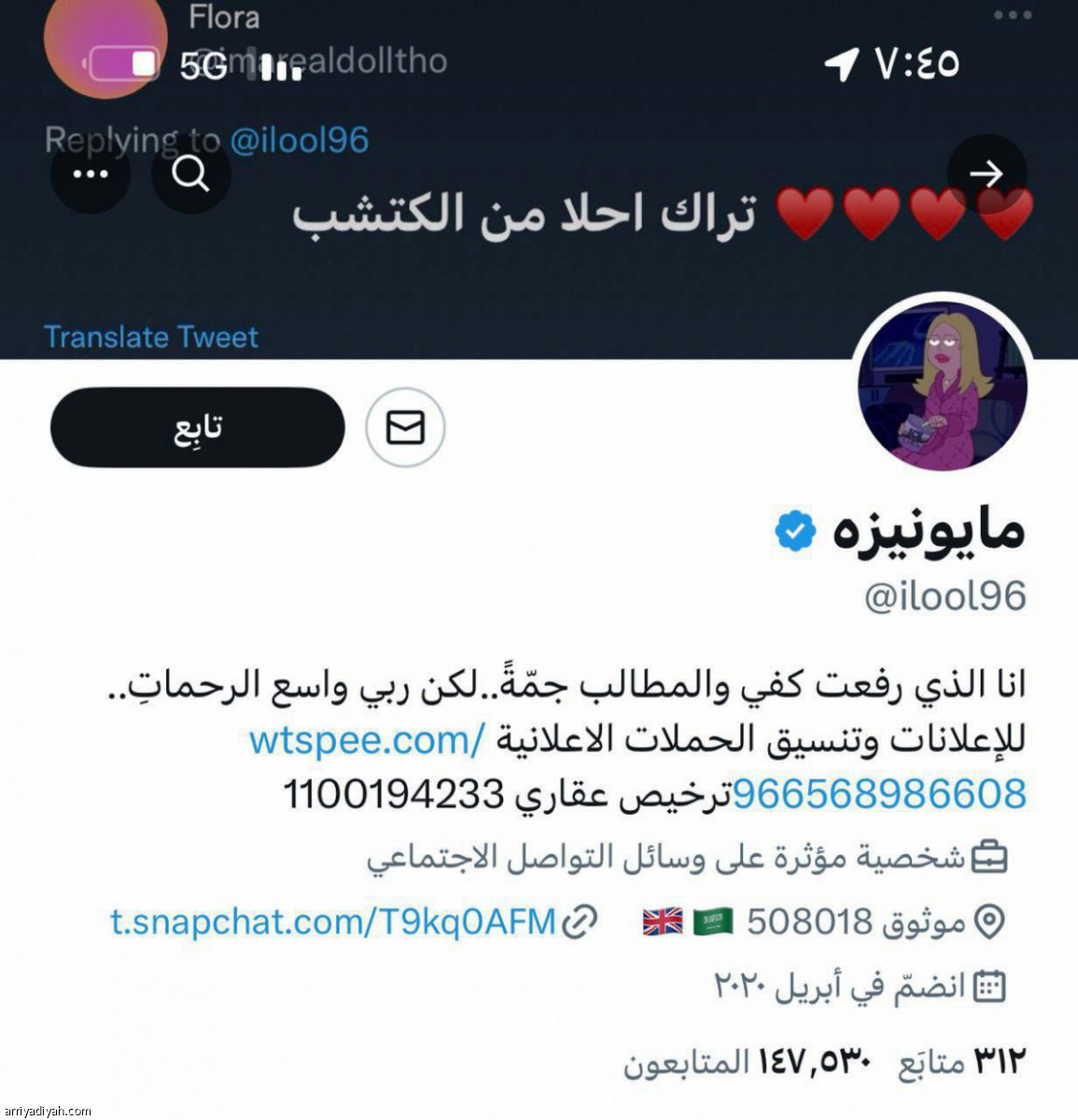Open the t.snapchat.com/T9kq0AFM link
This screenshot has width=1078, height=1120.
tap(332, 922)
